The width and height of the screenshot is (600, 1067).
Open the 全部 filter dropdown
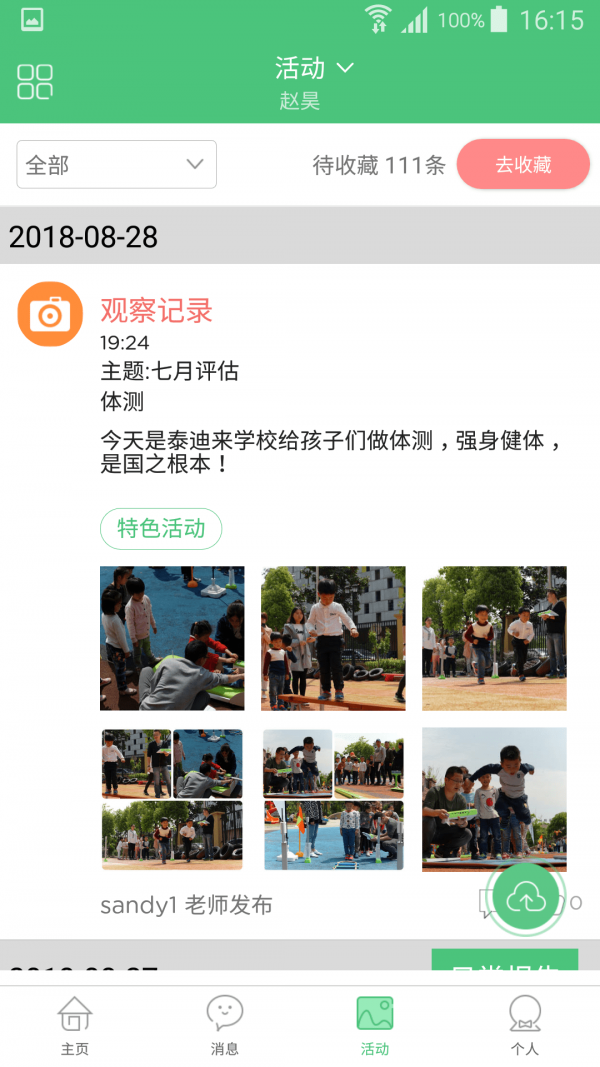click(x=116, y=165)
